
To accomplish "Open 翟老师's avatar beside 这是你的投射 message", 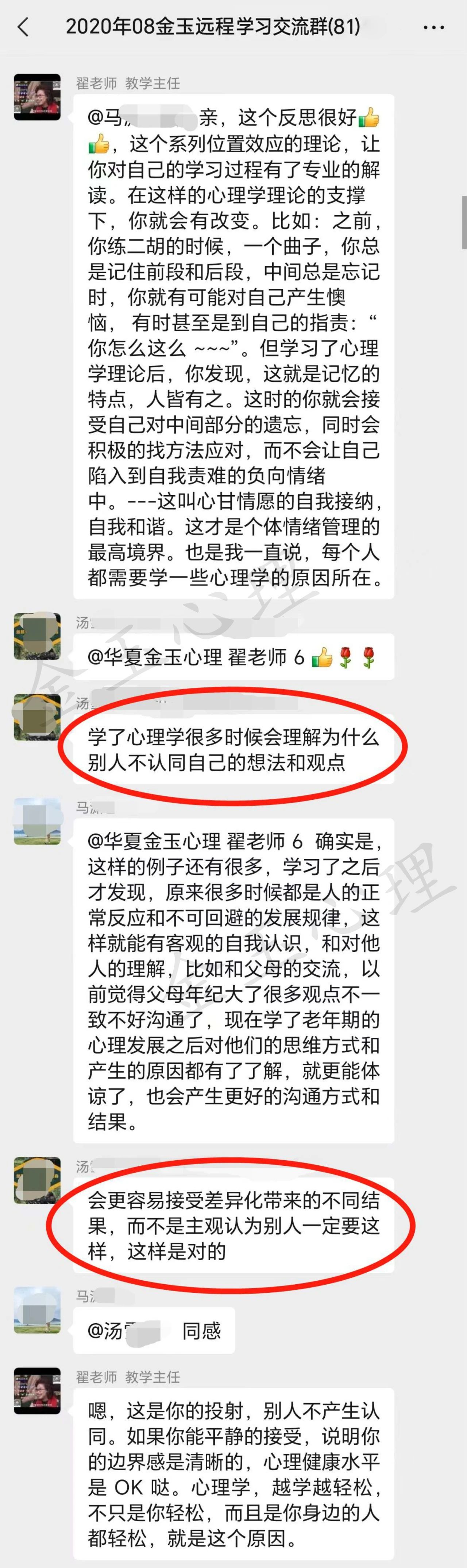I will tap(37, 1391).
